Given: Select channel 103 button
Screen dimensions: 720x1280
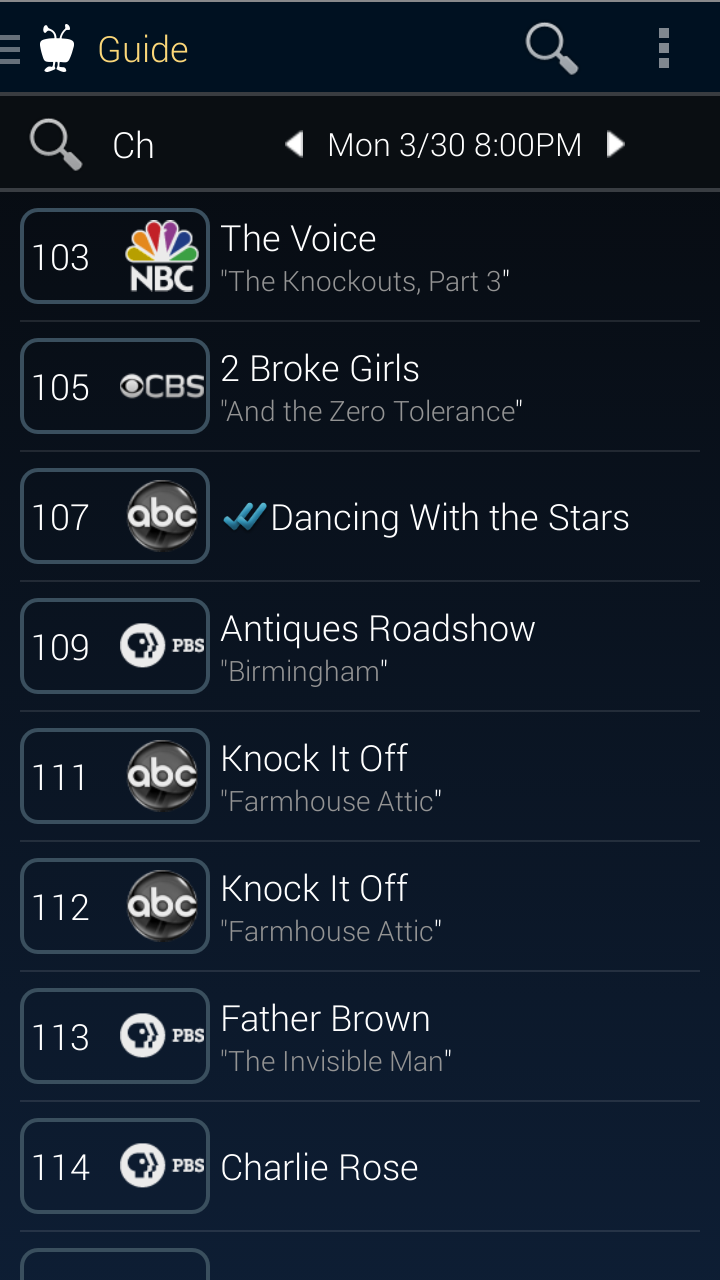Looking at the screenshot, I should click(60, 256).
